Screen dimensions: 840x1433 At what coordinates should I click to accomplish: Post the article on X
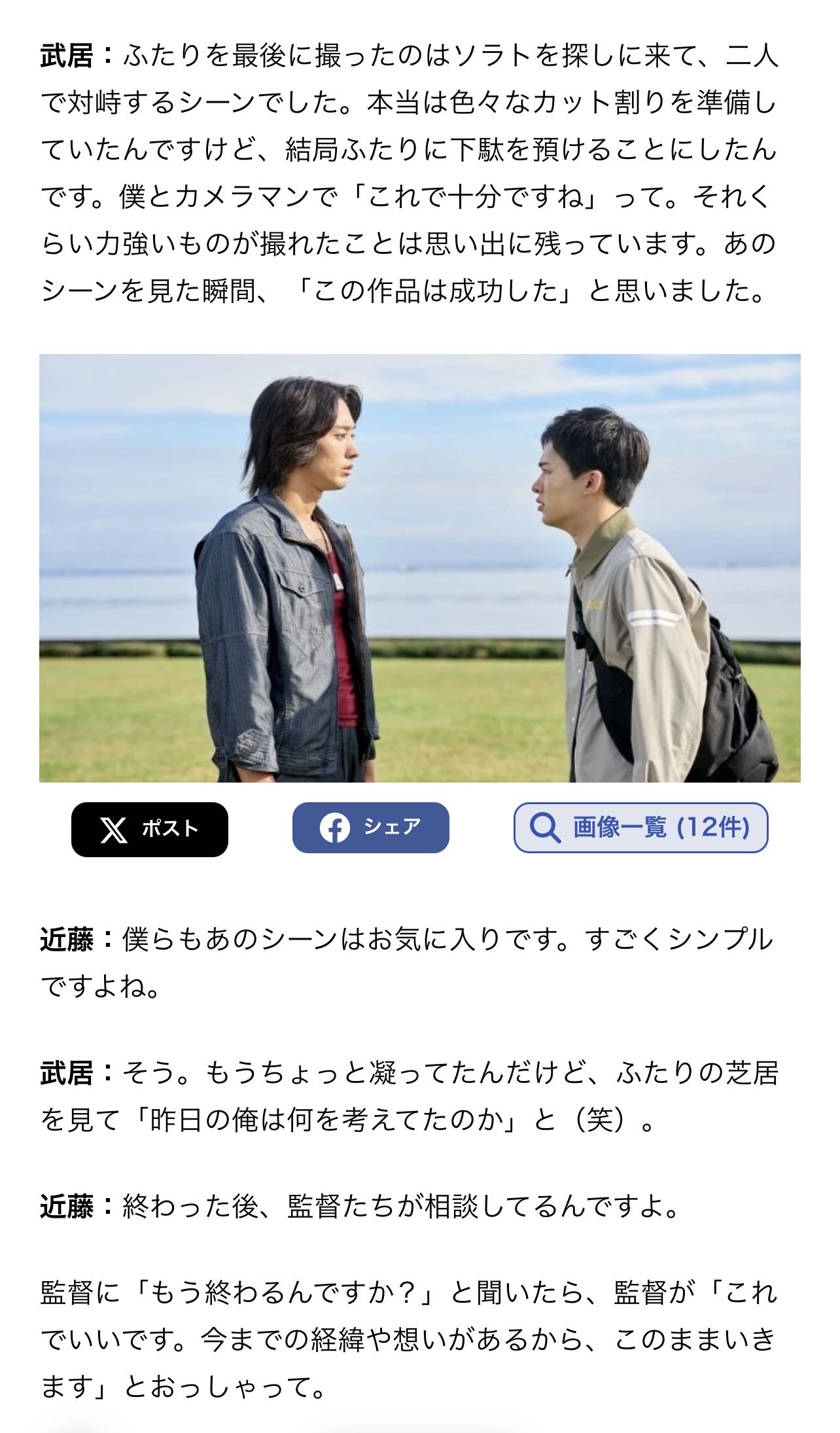tap(149, 829)
